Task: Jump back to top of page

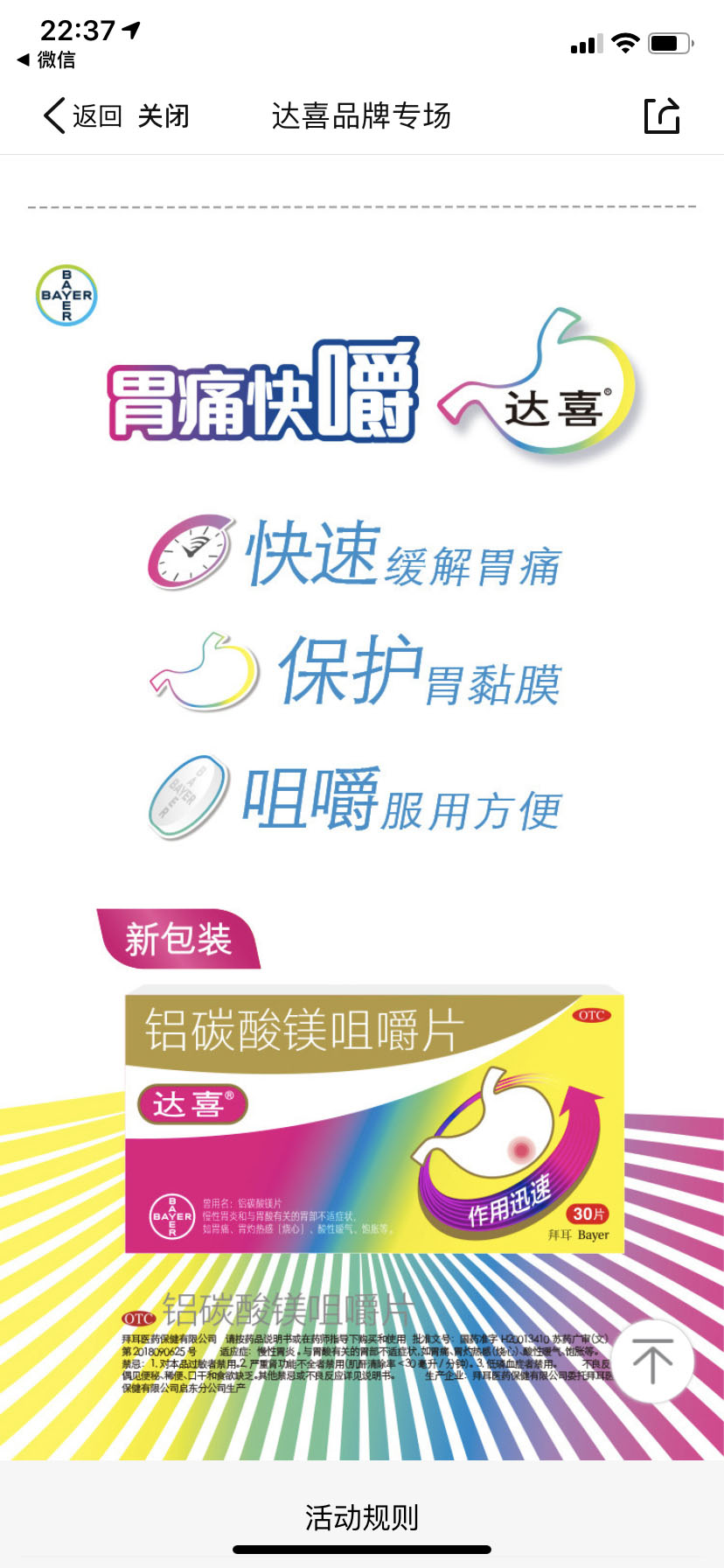Action: (652, 1361)
